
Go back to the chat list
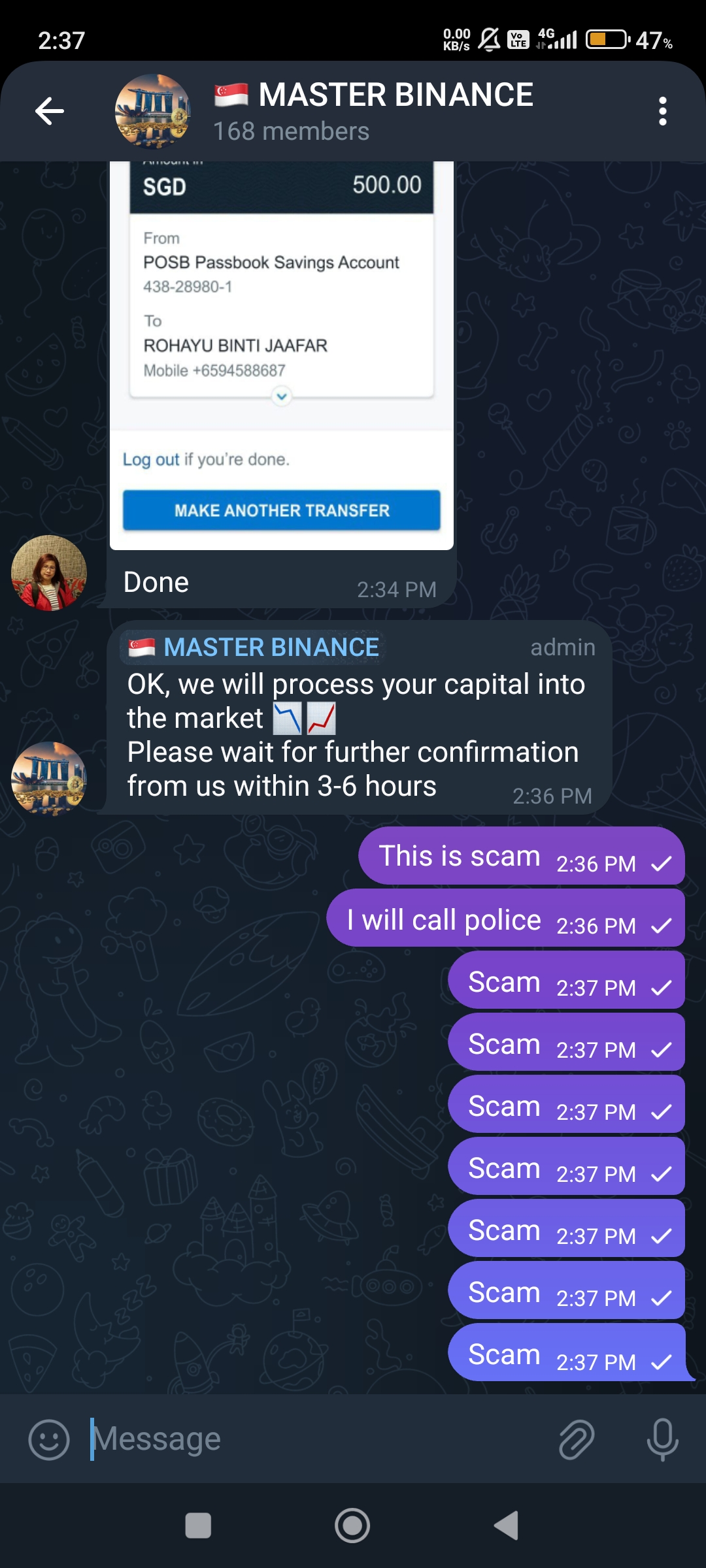click(x=50, y=111)
